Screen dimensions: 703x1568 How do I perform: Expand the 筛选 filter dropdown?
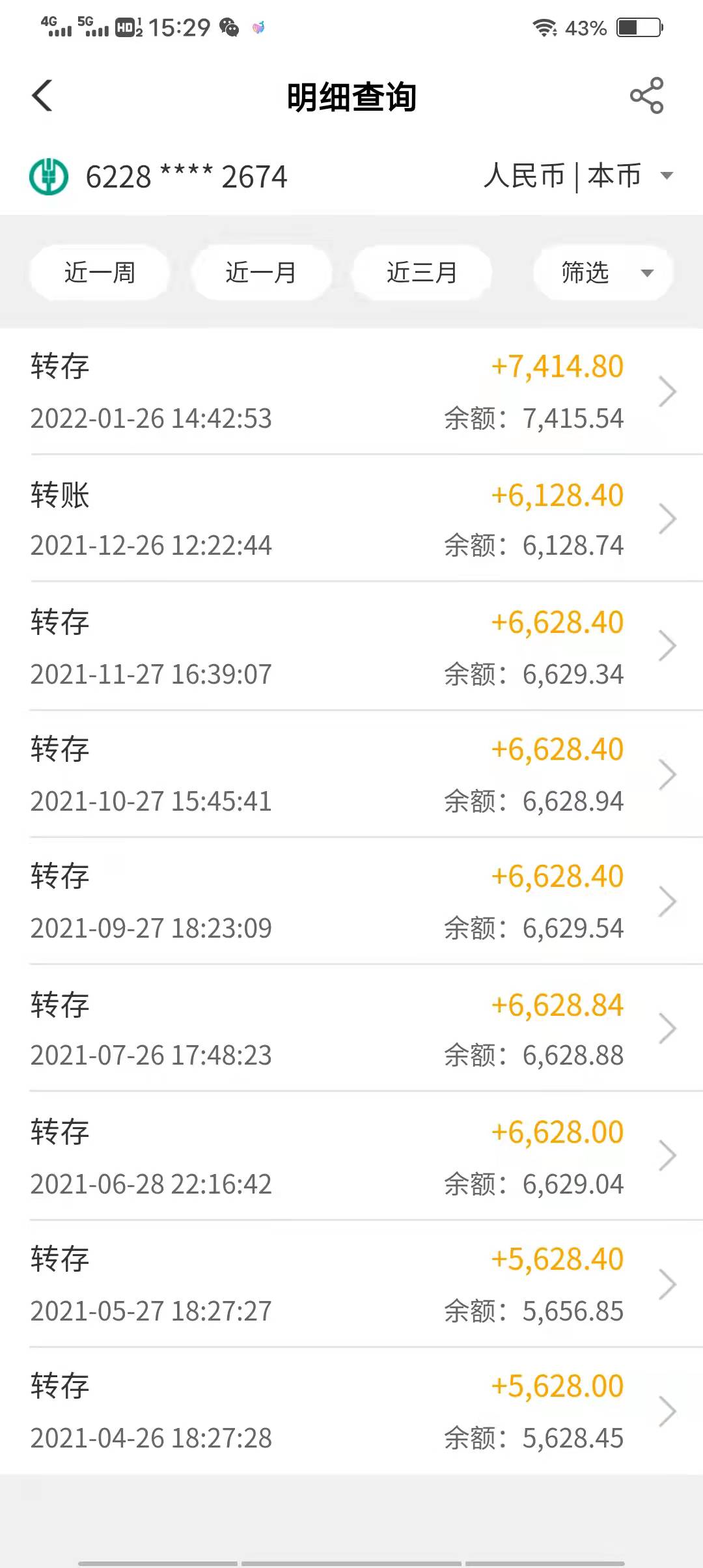tap(603, 272)
